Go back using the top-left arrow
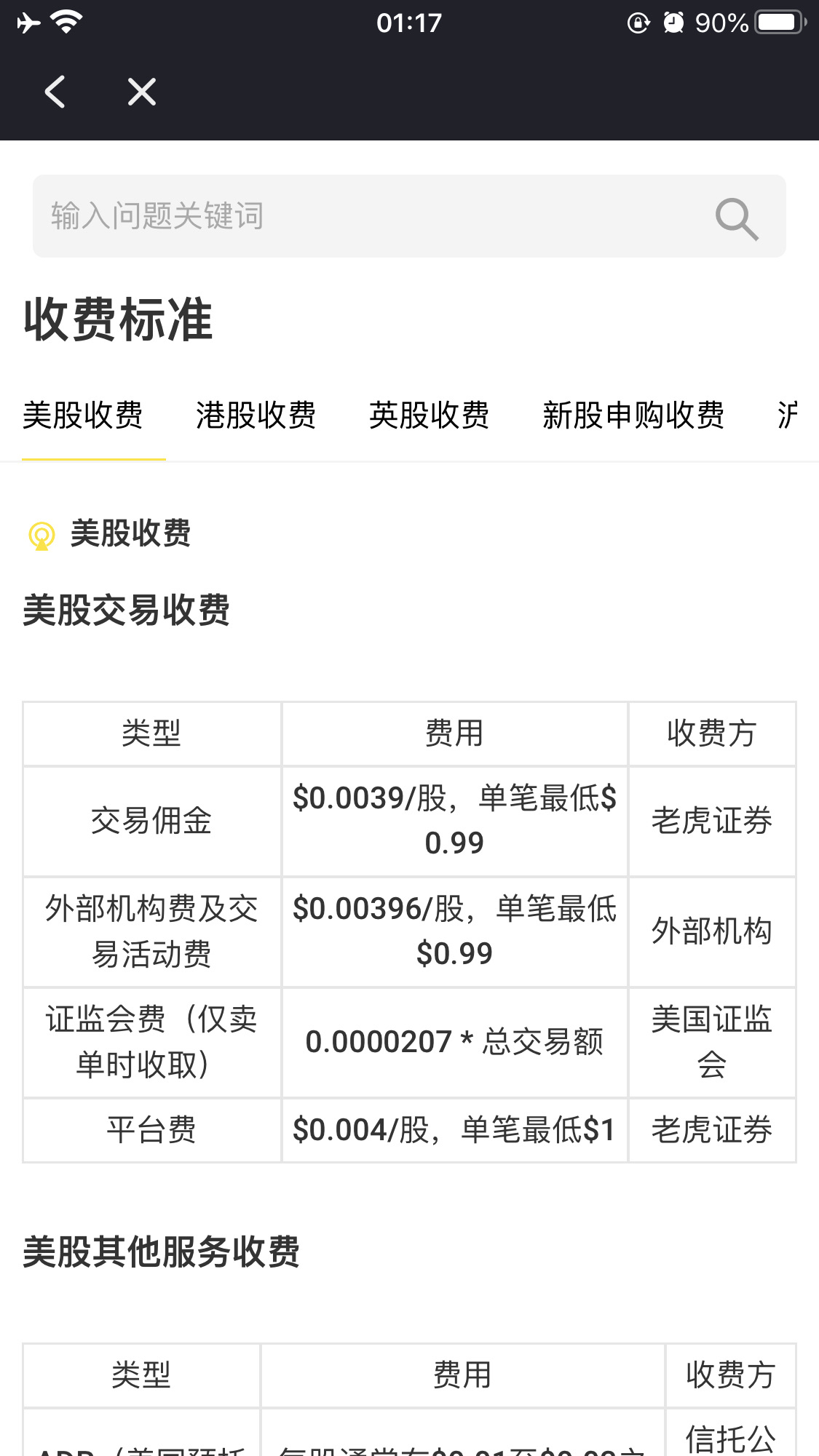This screenshot has width=819, height=1456. coord(55,92)
